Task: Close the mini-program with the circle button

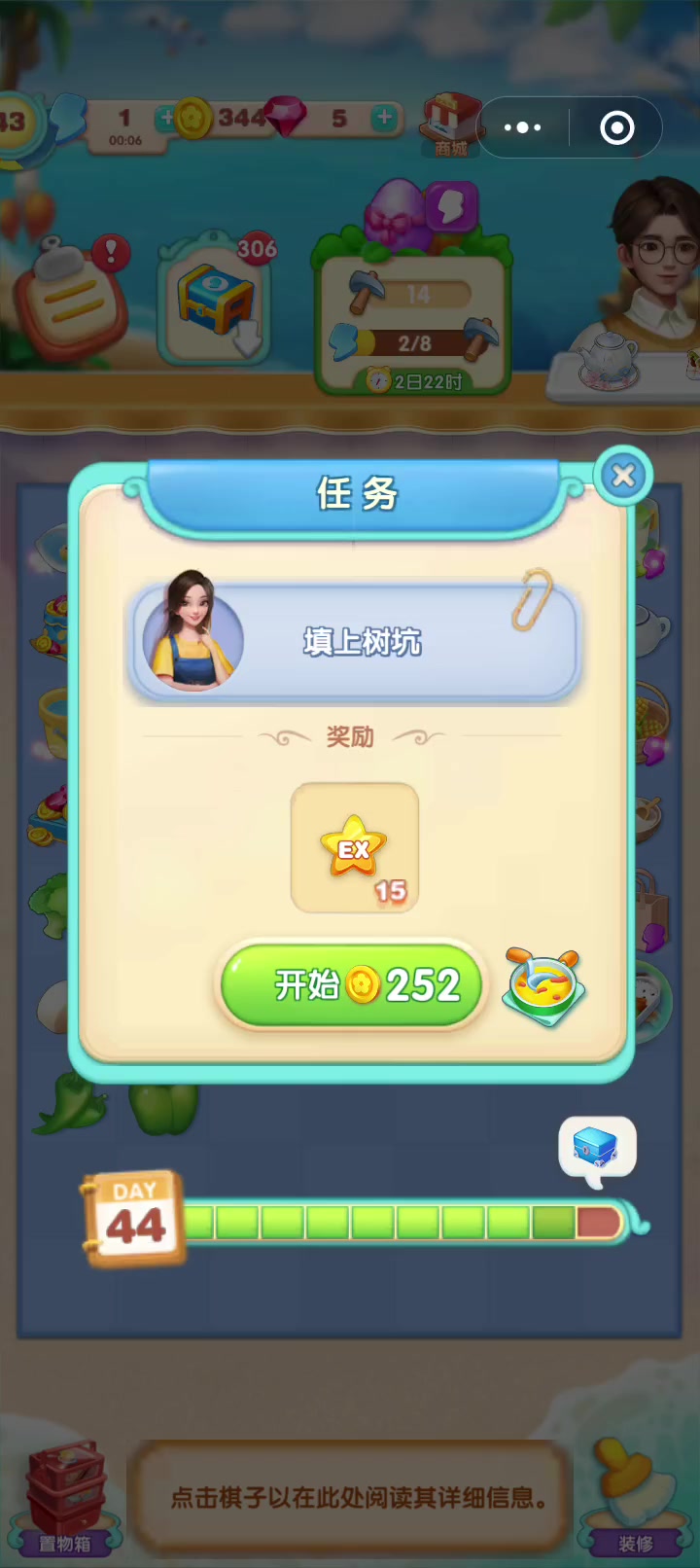Action: coord(617,127)
